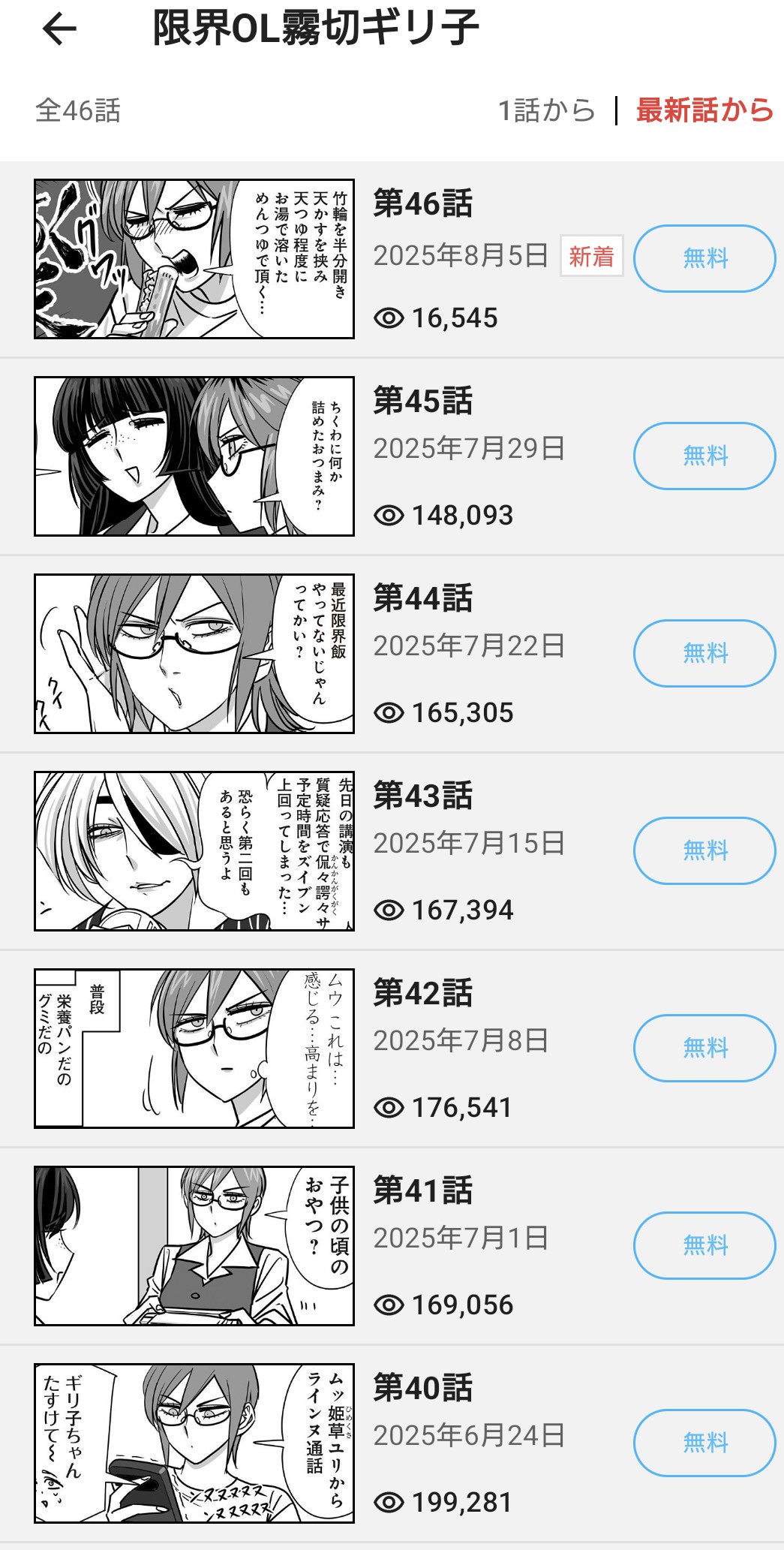
Task: Sort episodes with 最新話から
Action: coord(704,110)
